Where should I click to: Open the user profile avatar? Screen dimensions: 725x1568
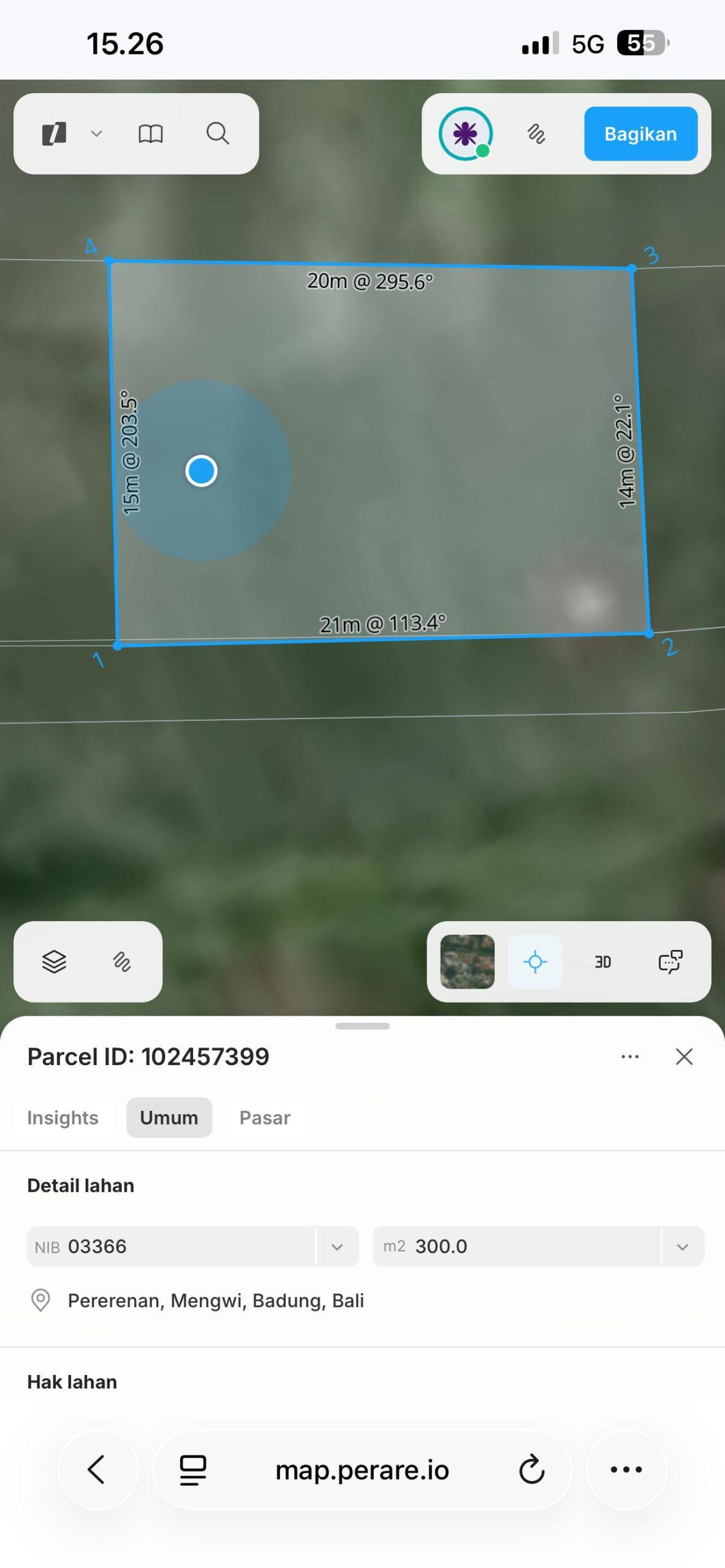click(x=466, y=133)
